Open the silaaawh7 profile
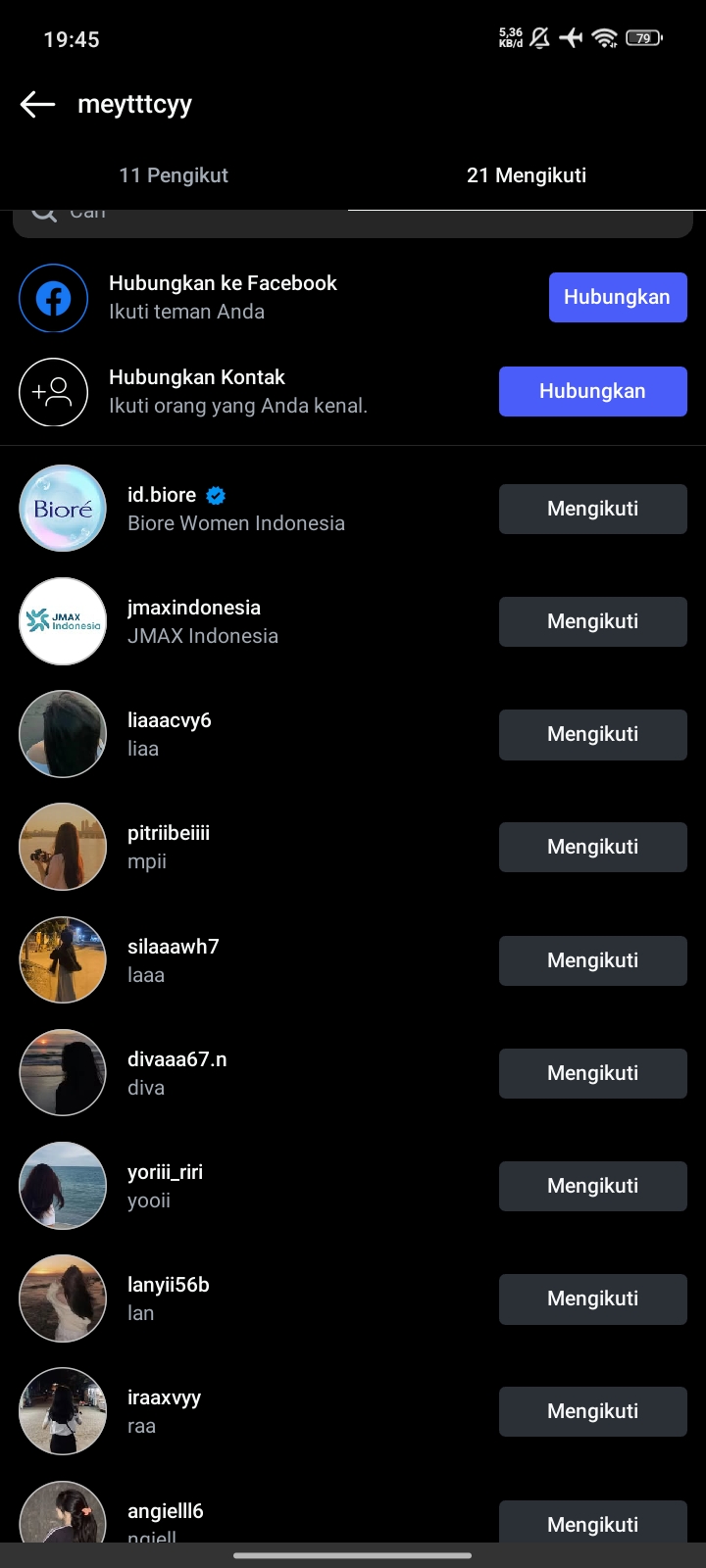Image resolution: width=706 pixels, height=1568 pixels. tap(173, 948)
